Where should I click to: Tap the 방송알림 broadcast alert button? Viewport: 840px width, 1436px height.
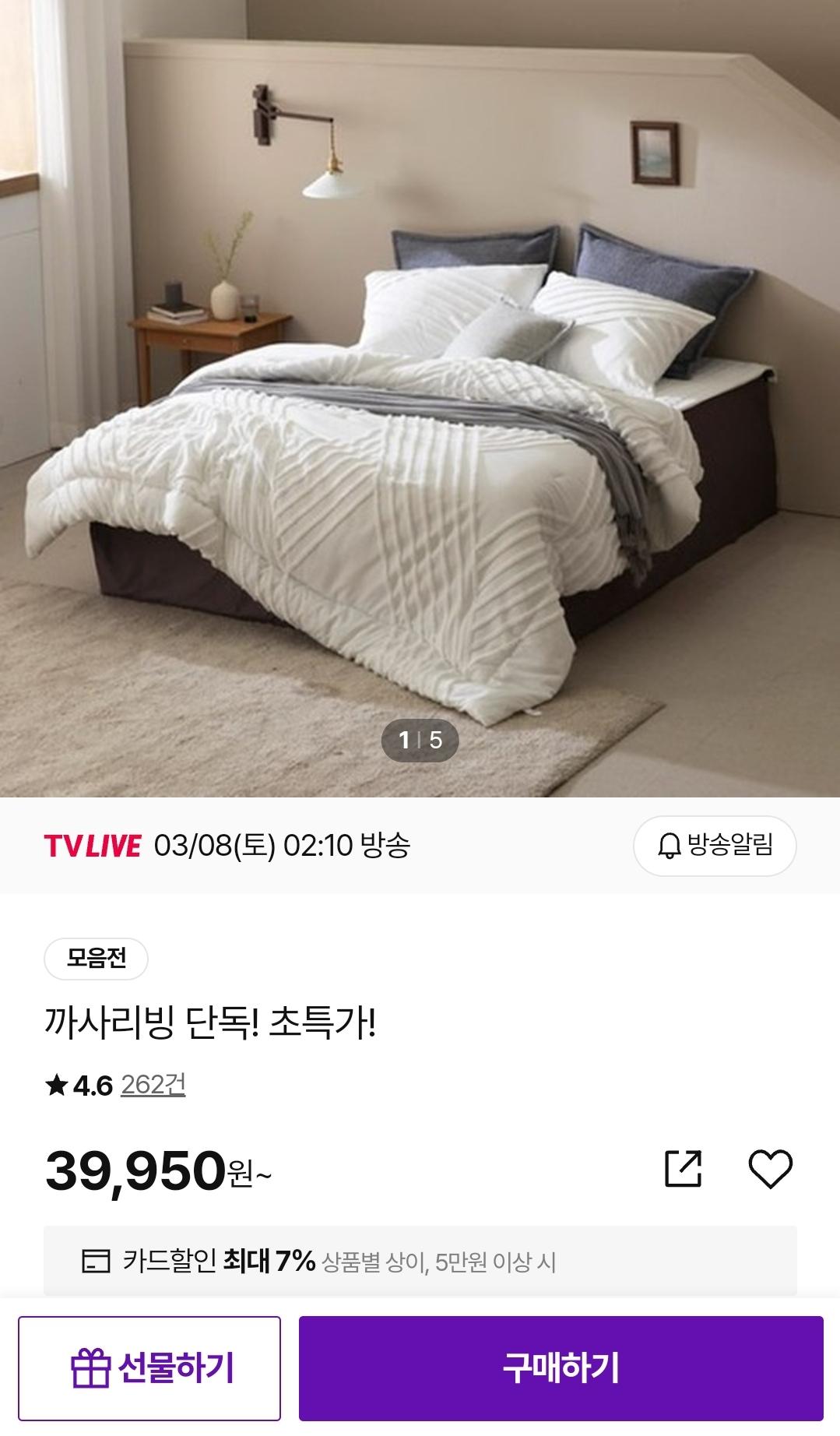tap(714, 846)
